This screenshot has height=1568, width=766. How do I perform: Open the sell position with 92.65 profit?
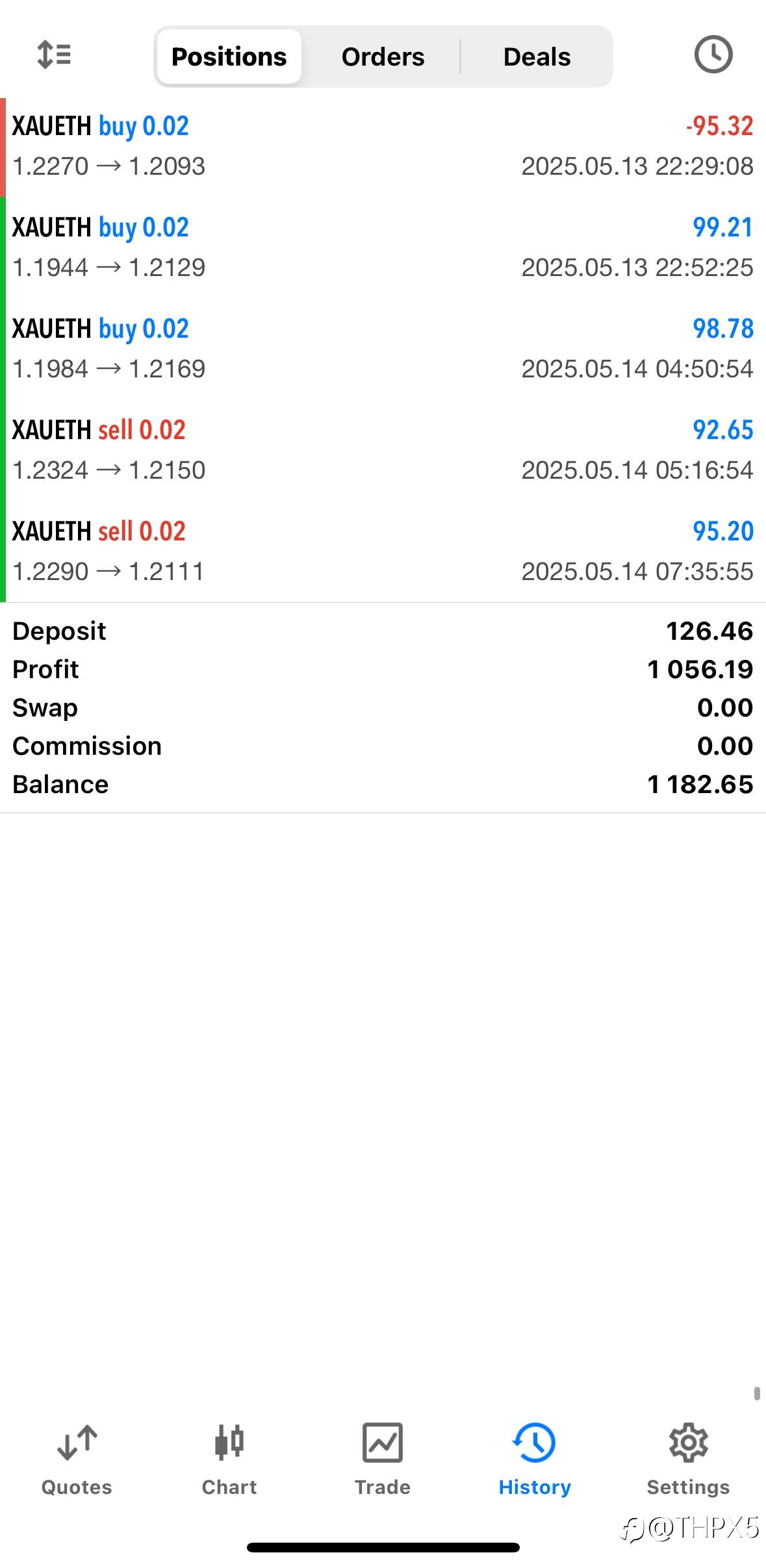(x=383, y=450)
